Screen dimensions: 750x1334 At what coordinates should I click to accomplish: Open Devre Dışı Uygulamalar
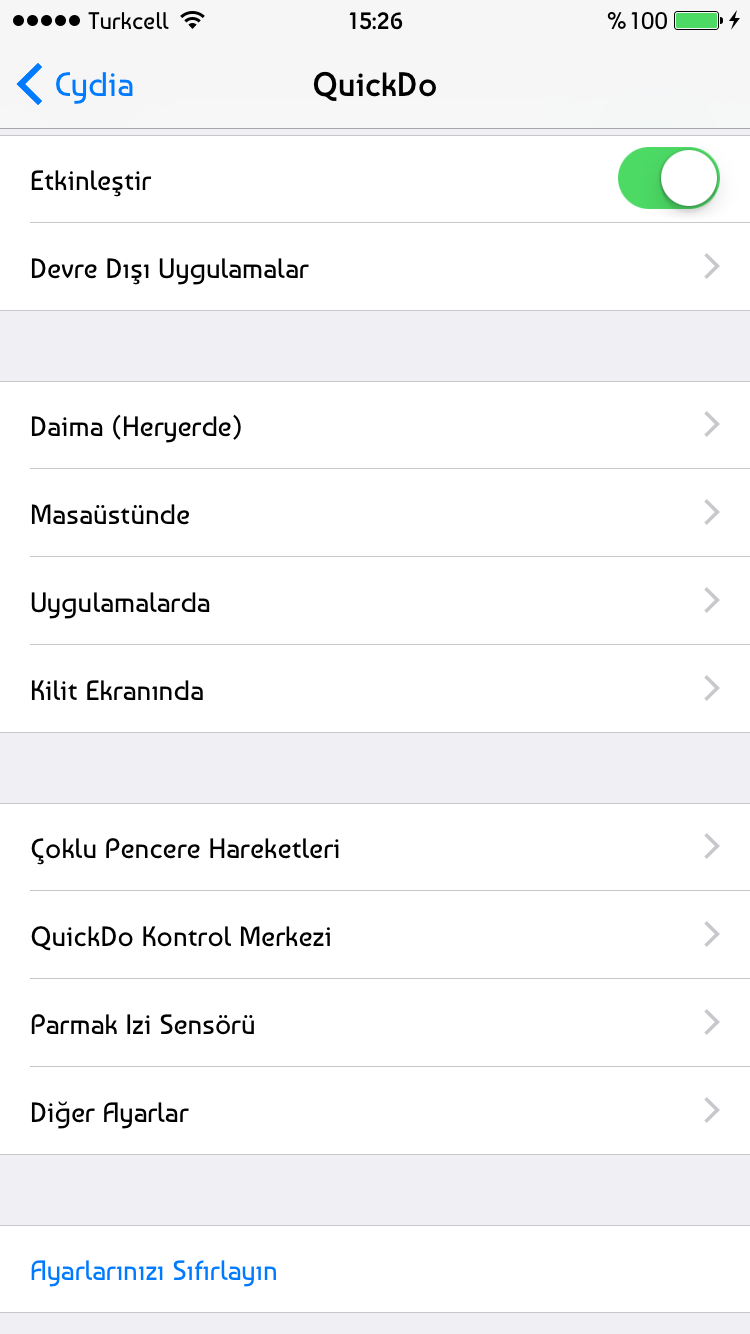(x=375, y=267)
